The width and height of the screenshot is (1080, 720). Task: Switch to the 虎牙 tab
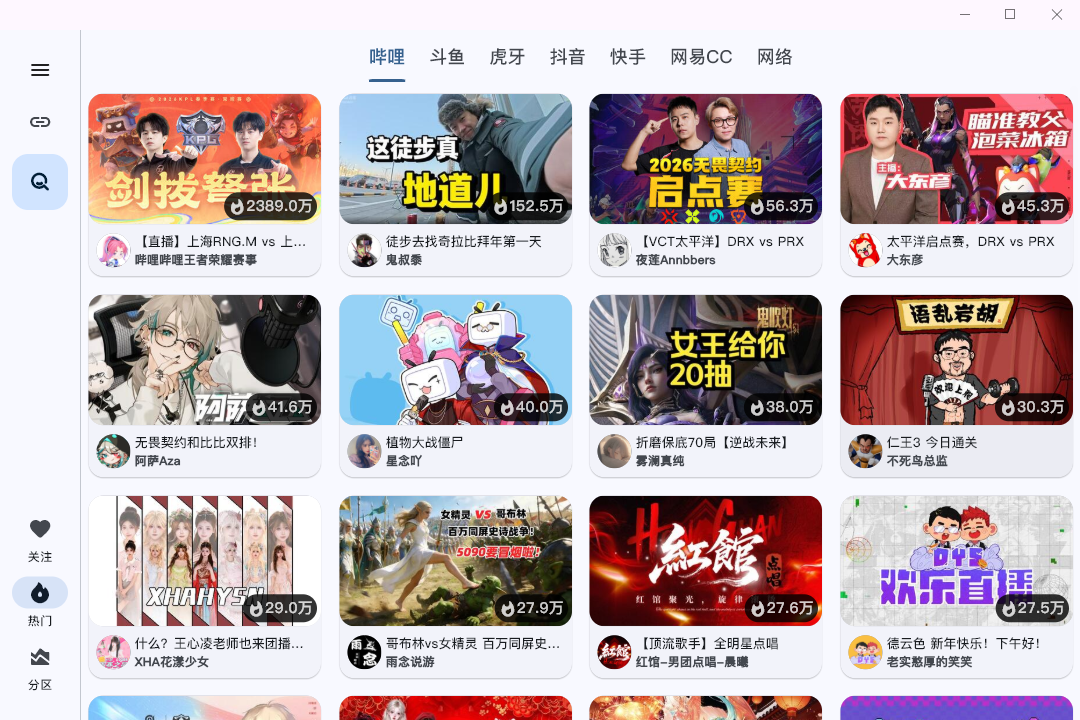point(507,57)
